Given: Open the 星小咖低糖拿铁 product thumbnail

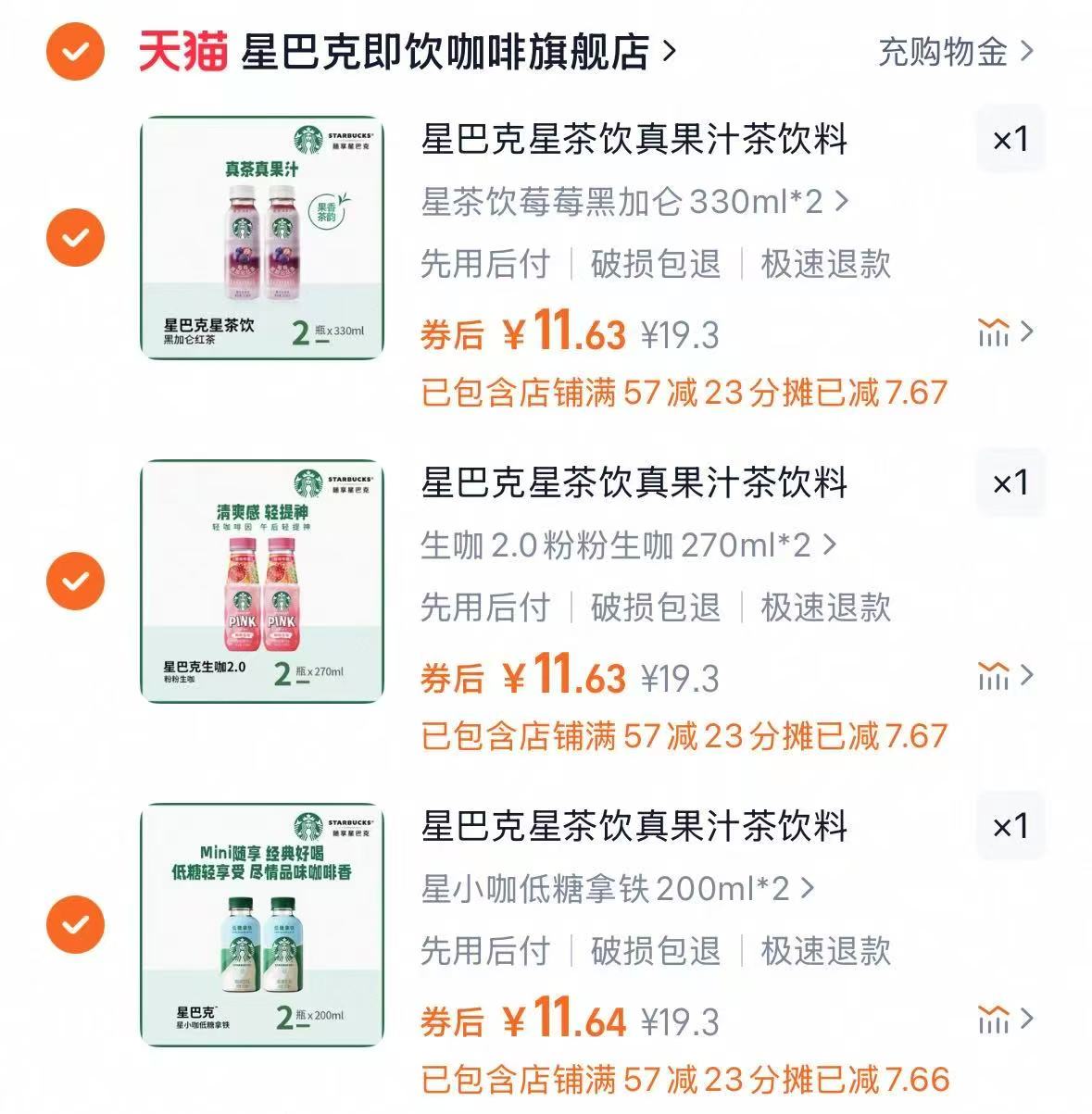Looking at the screenshot, I should 260,921.
